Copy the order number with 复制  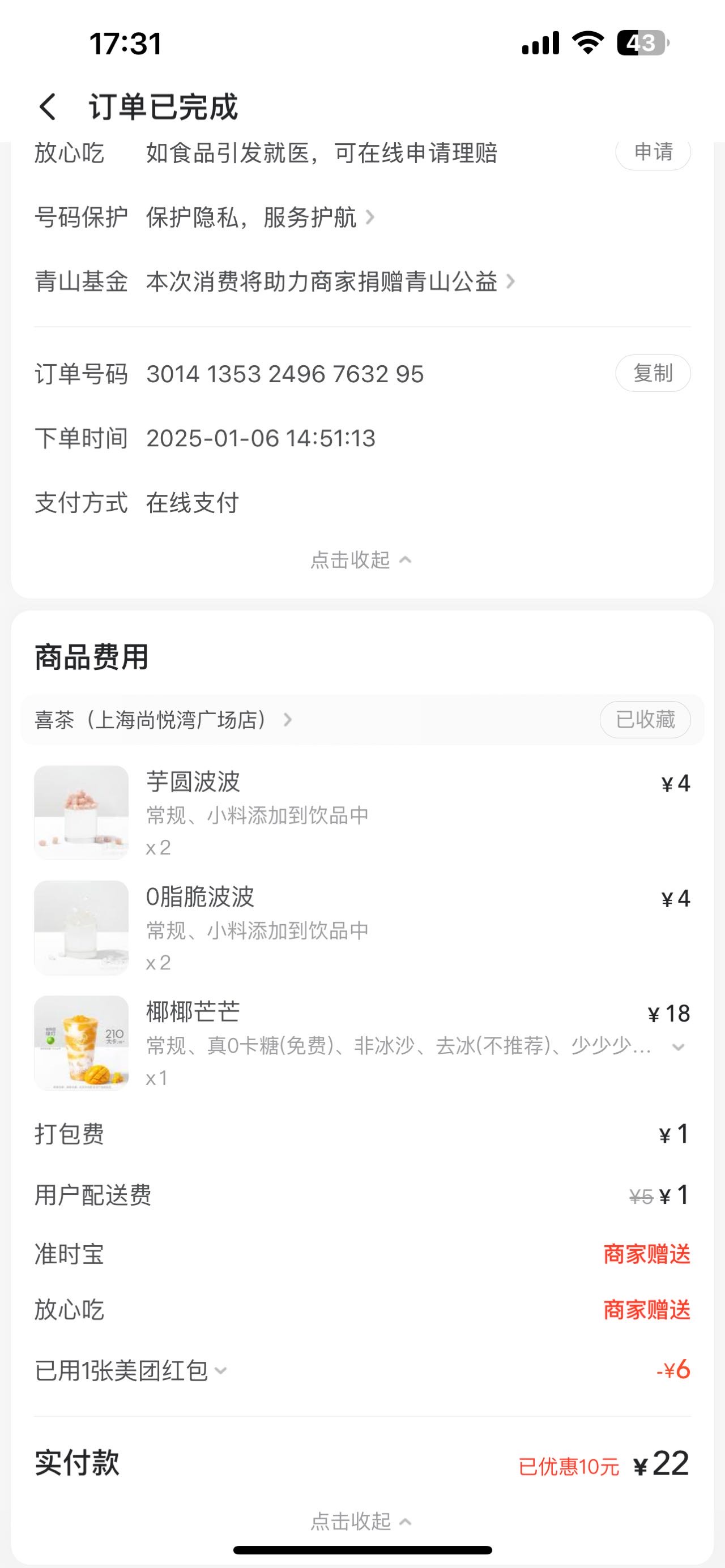point(652,373)
